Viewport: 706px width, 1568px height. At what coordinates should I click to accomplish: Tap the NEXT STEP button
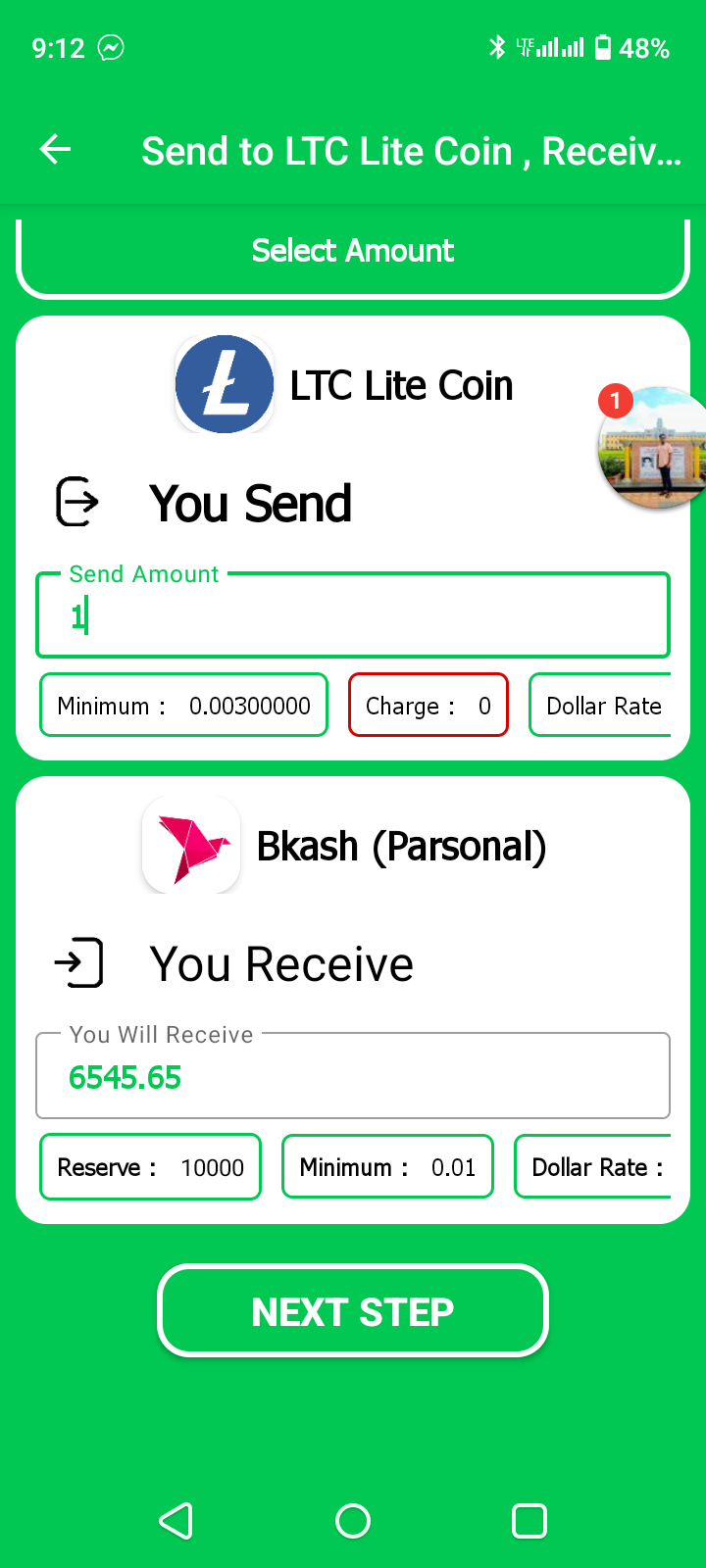pos(353,1311)
